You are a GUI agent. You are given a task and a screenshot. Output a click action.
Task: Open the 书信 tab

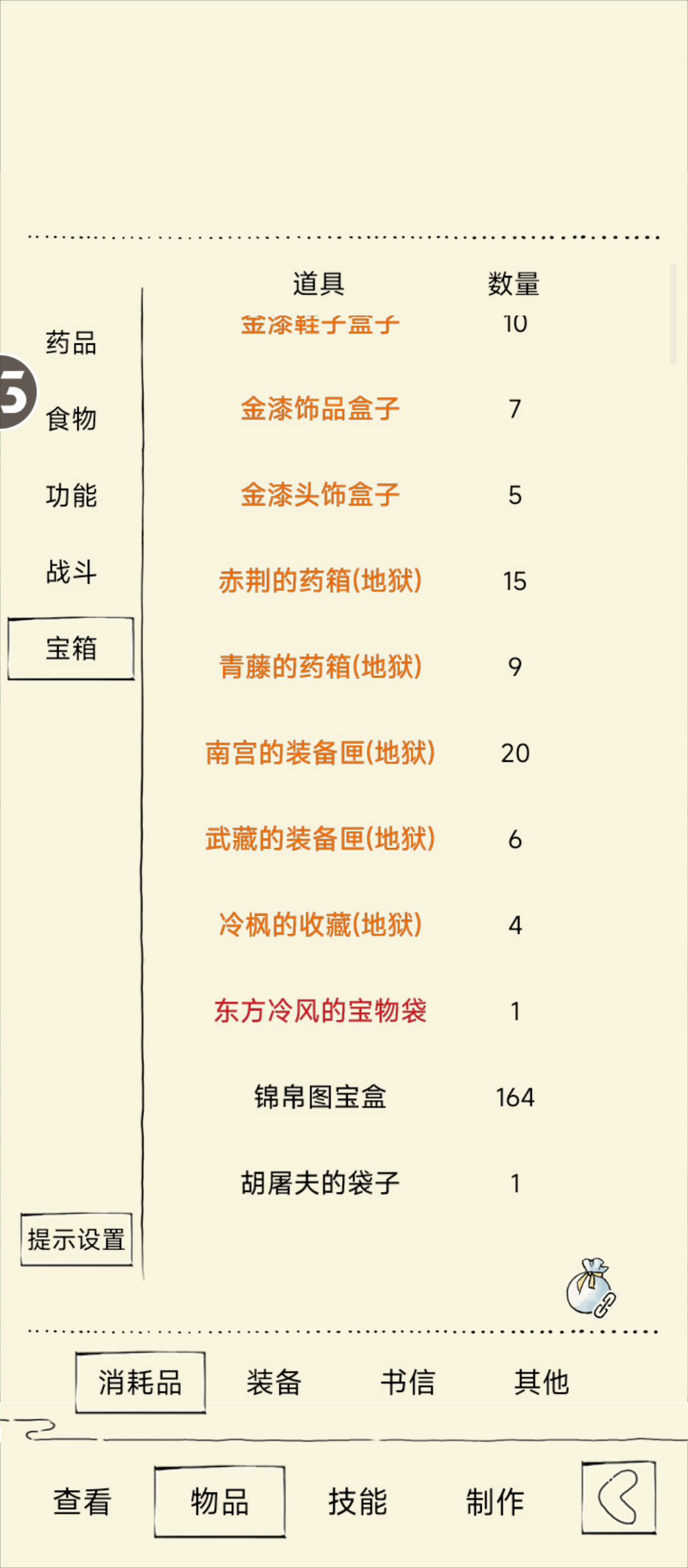408,1382
